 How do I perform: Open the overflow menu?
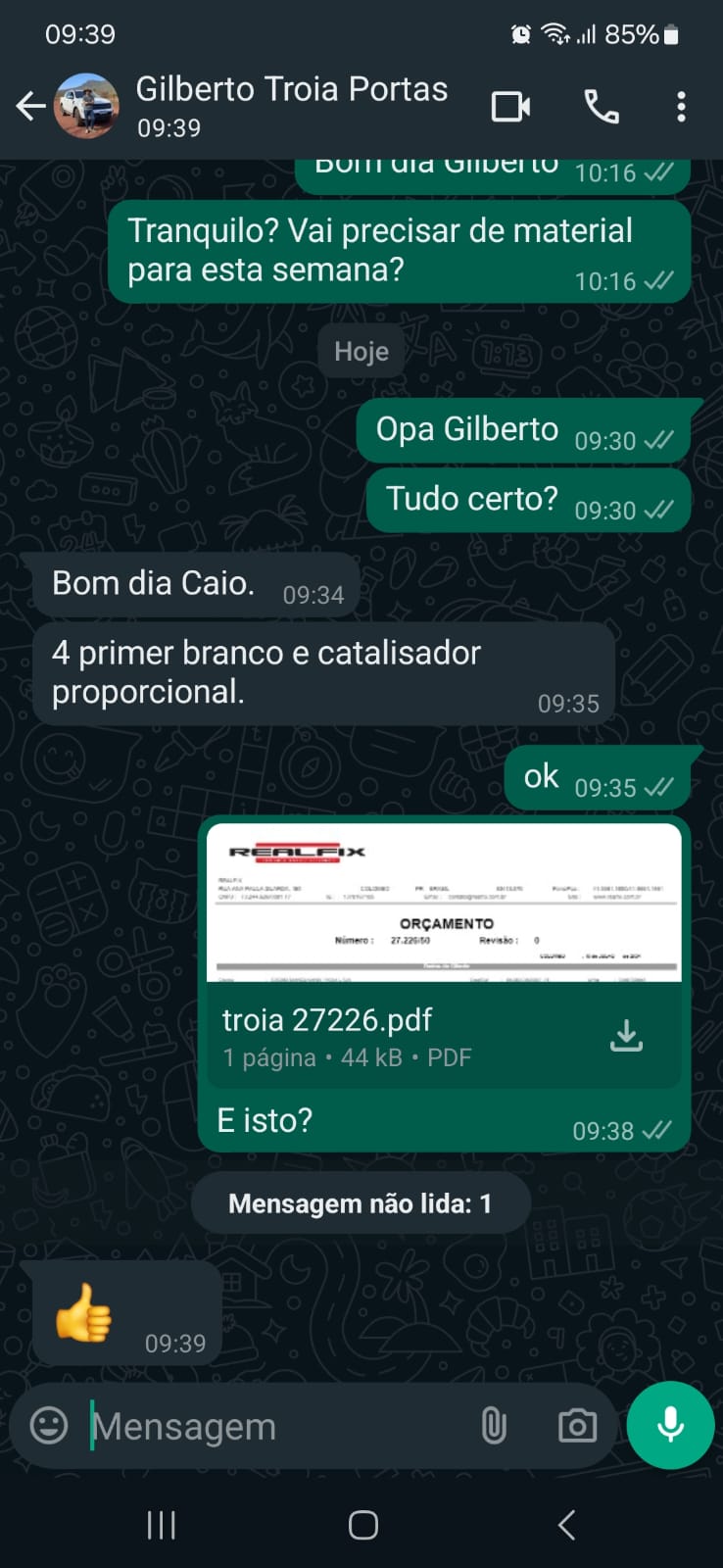[681, 106]
